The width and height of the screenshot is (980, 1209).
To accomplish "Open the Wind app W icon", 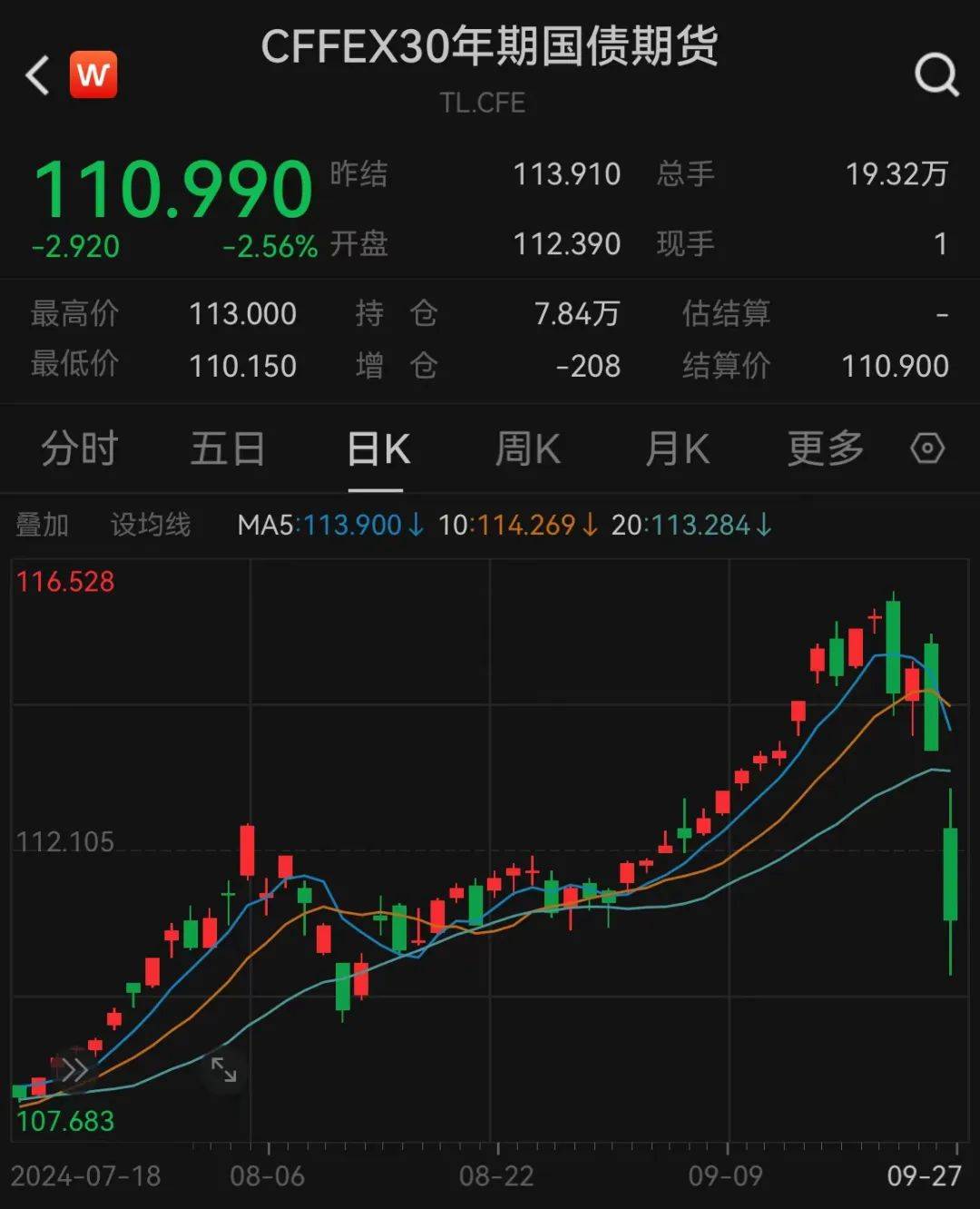I will click(94, 74).
